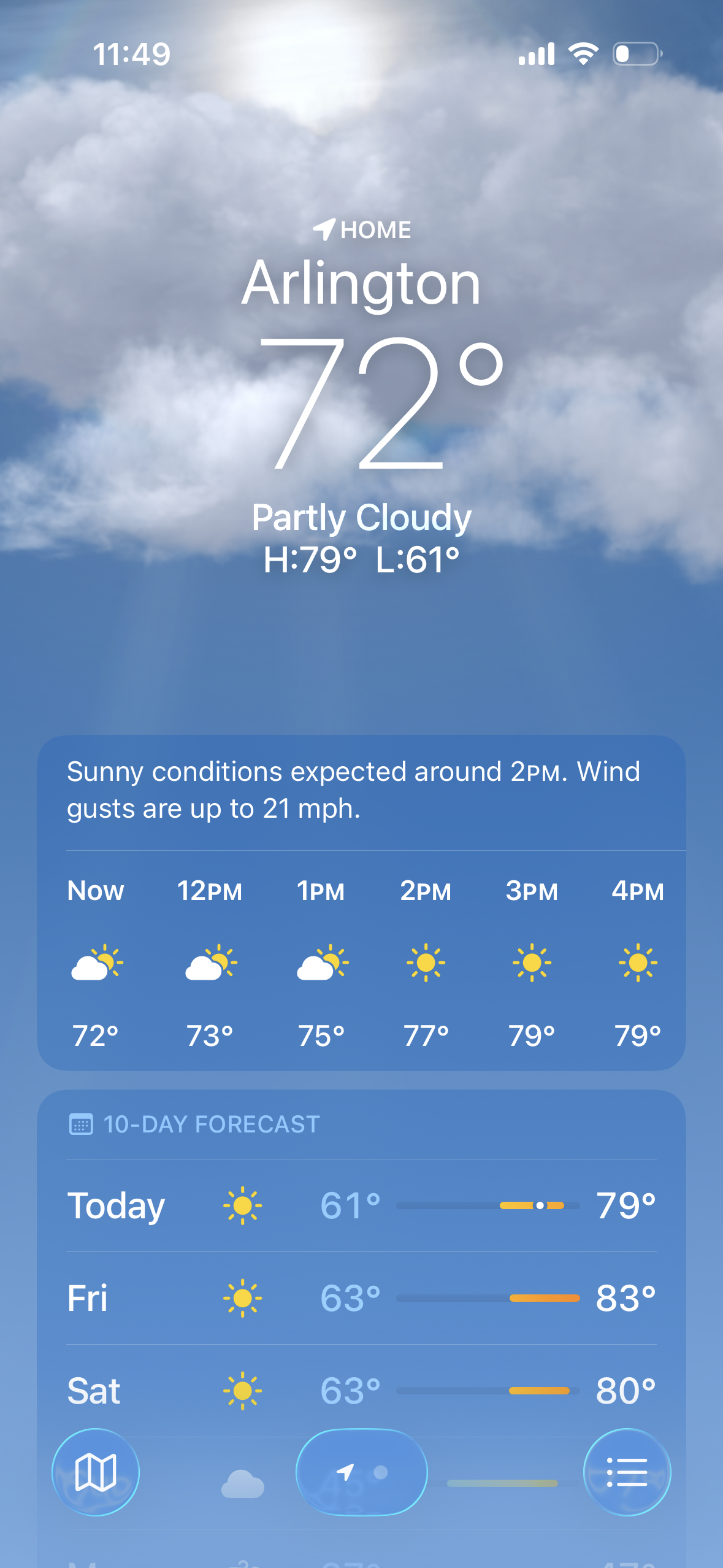This screenshot has height=1568, width=723.
Task: Open Today's forecast details
Action: point(361,1205)
